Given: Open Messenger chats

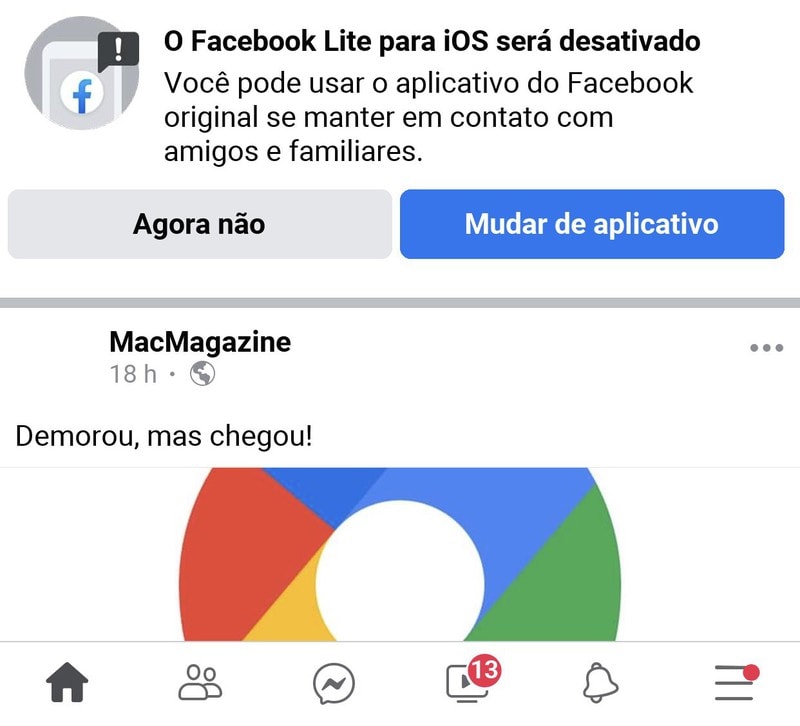Looking at the screenshot, I should (333, 685).
